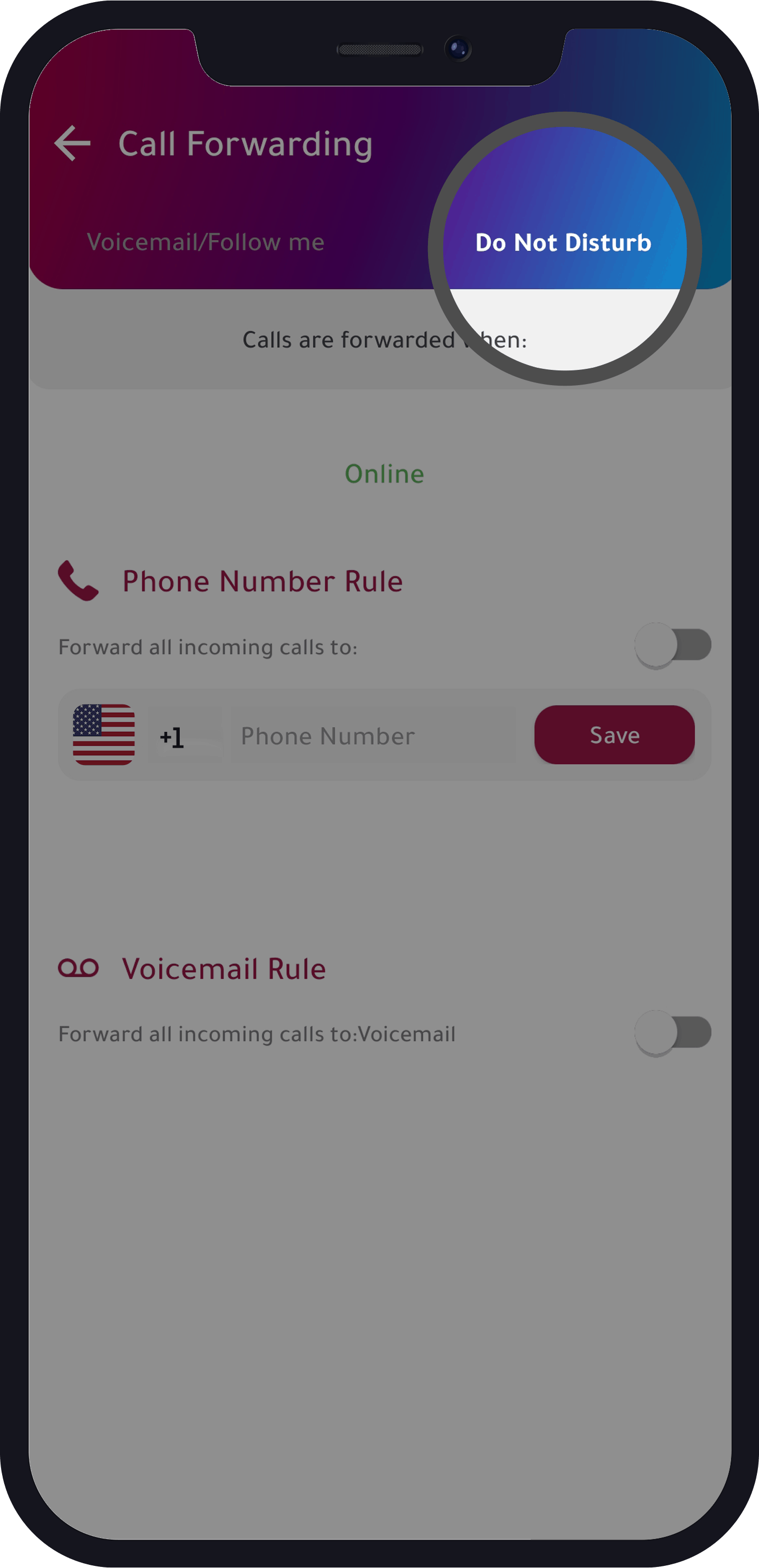Viewport: 759px width, 1568px height.
Task: Enable forwarding all incoming calls to phone number
Action: (673, 645)
